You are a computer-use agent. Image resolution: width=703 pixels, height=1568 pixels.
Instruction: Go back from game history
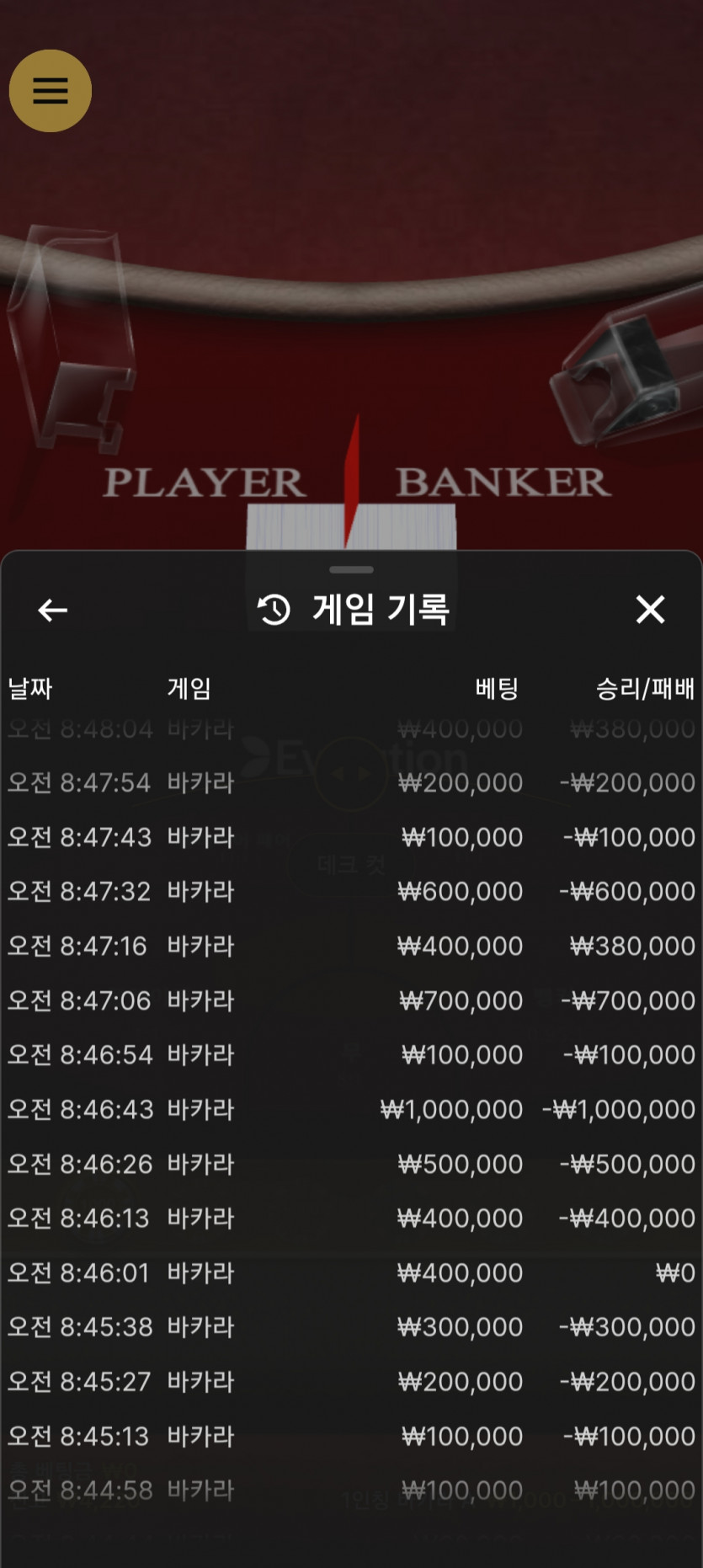(x=53, y=610)
